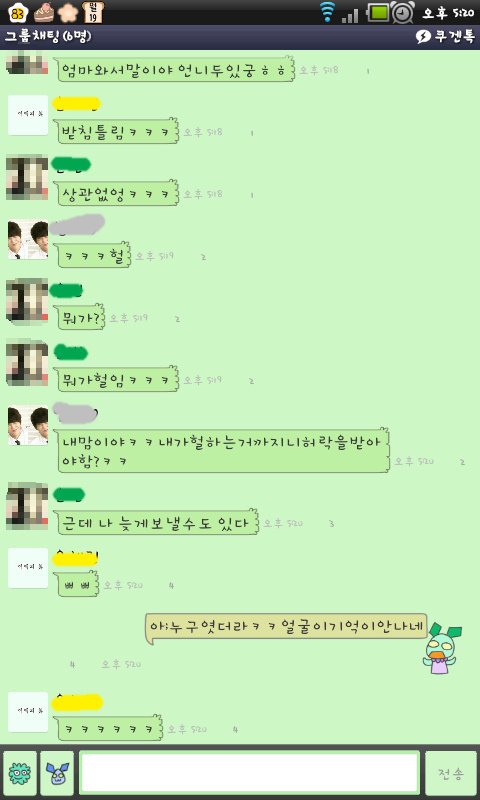Open profile picture beside '받침틀림ㅋㅋㅋ' message

pos(28,115)
